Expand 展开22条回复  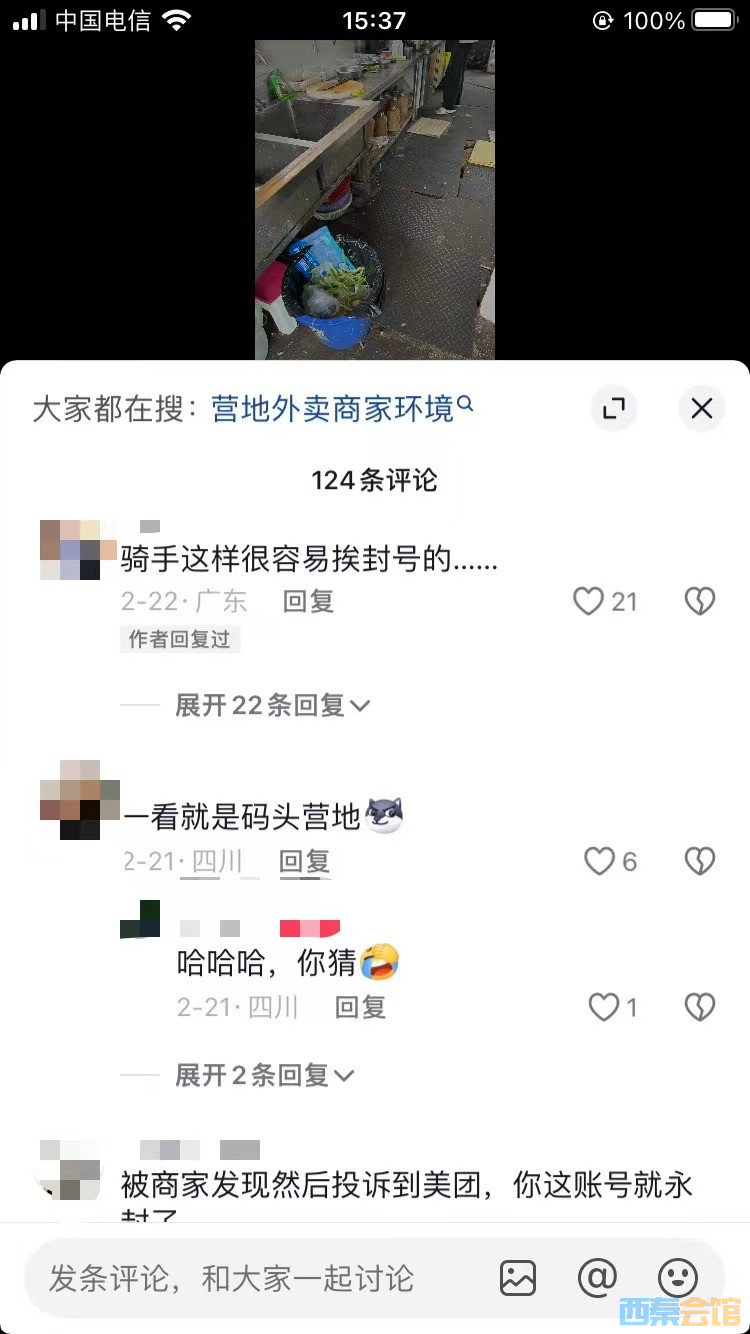pyautogui.click(x=272, y=705)
